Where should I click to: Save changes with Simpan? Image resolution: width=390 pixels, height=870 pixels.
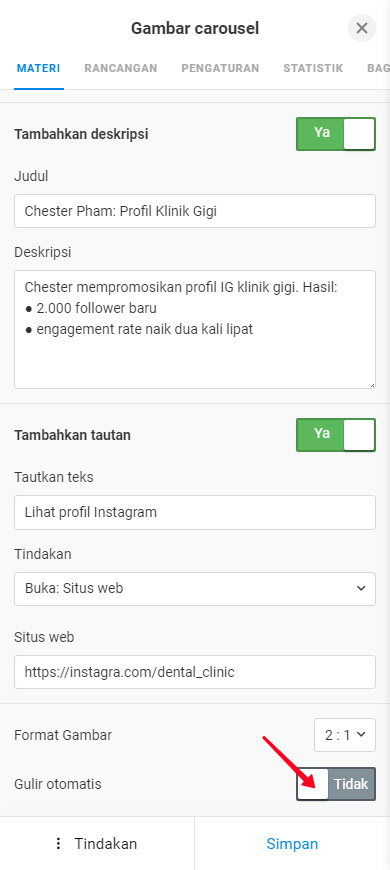(x=292, y=844)
